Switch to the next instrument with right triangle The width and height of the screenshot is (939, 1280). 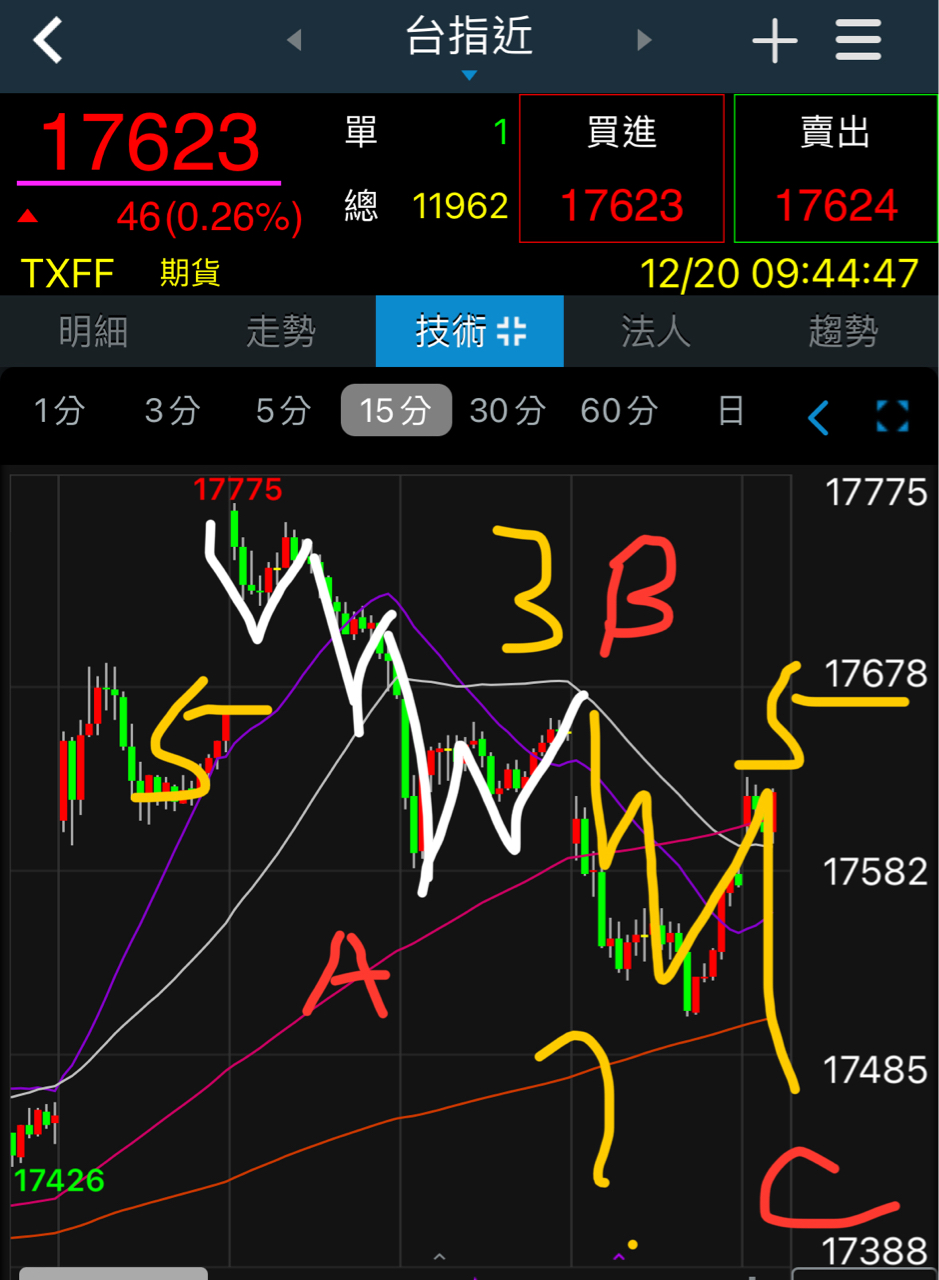(x=644, y=41)
